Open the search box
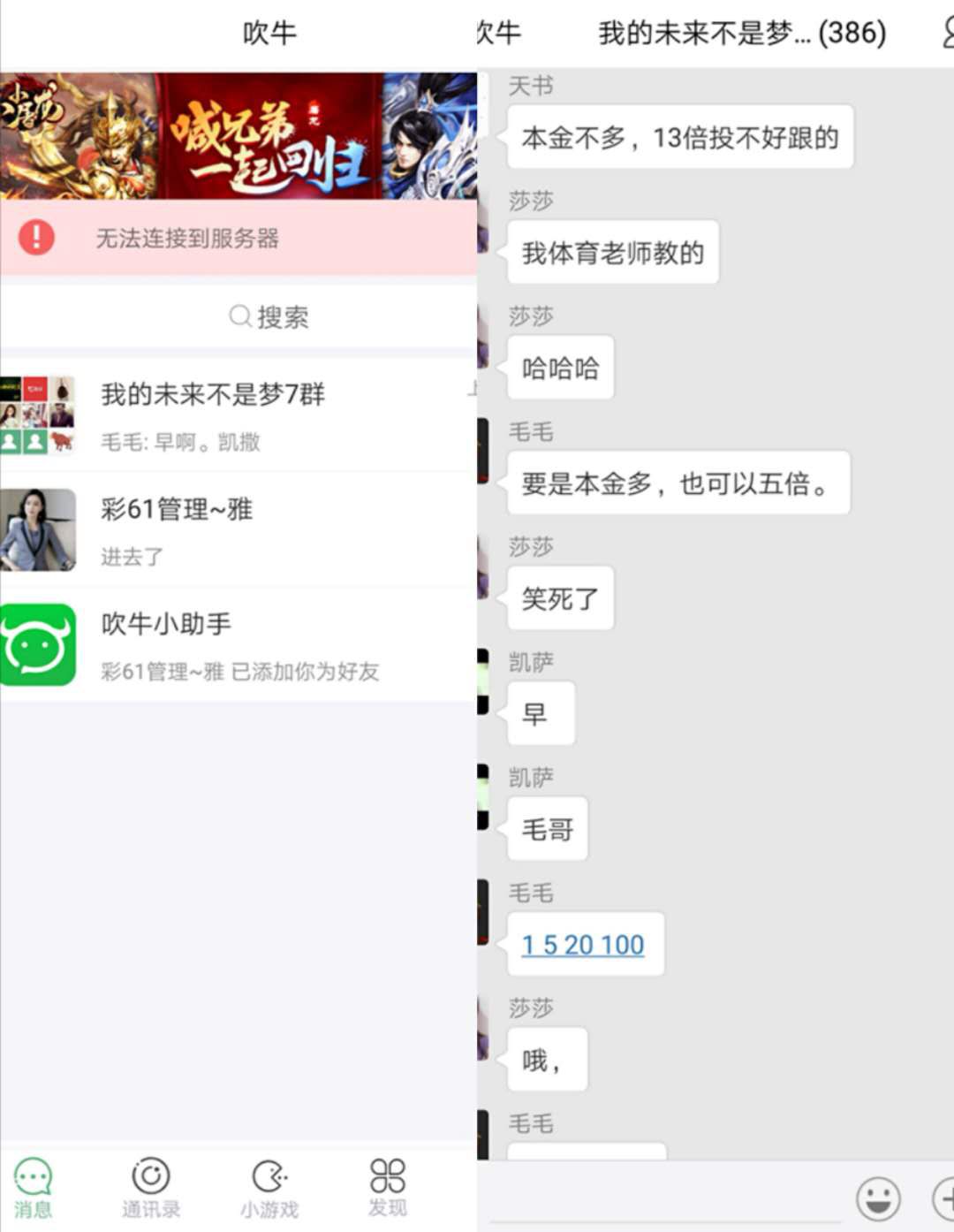This screenshot has width=954, height=1232. tap(268, 316)
